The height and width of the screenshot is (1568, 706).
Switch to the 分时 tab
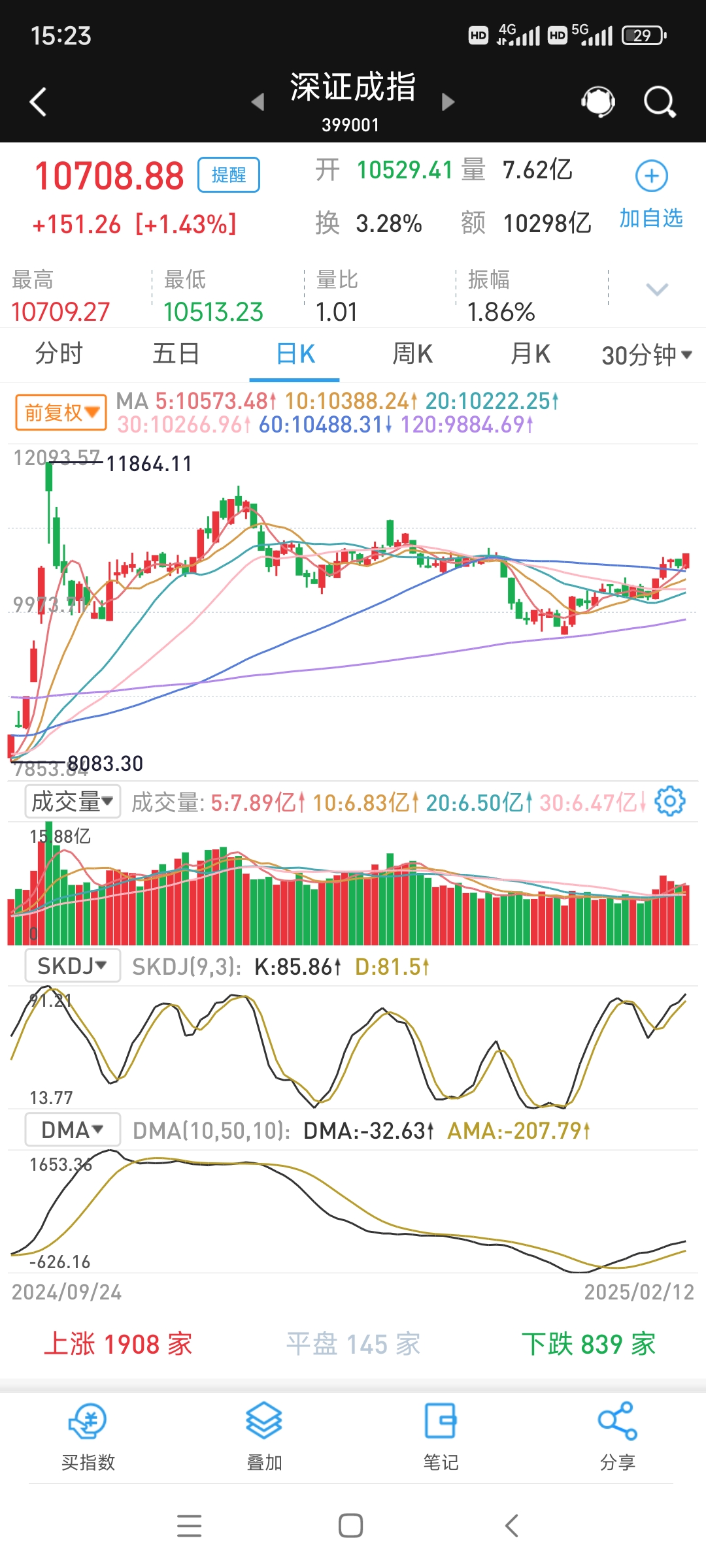(58, 353)
